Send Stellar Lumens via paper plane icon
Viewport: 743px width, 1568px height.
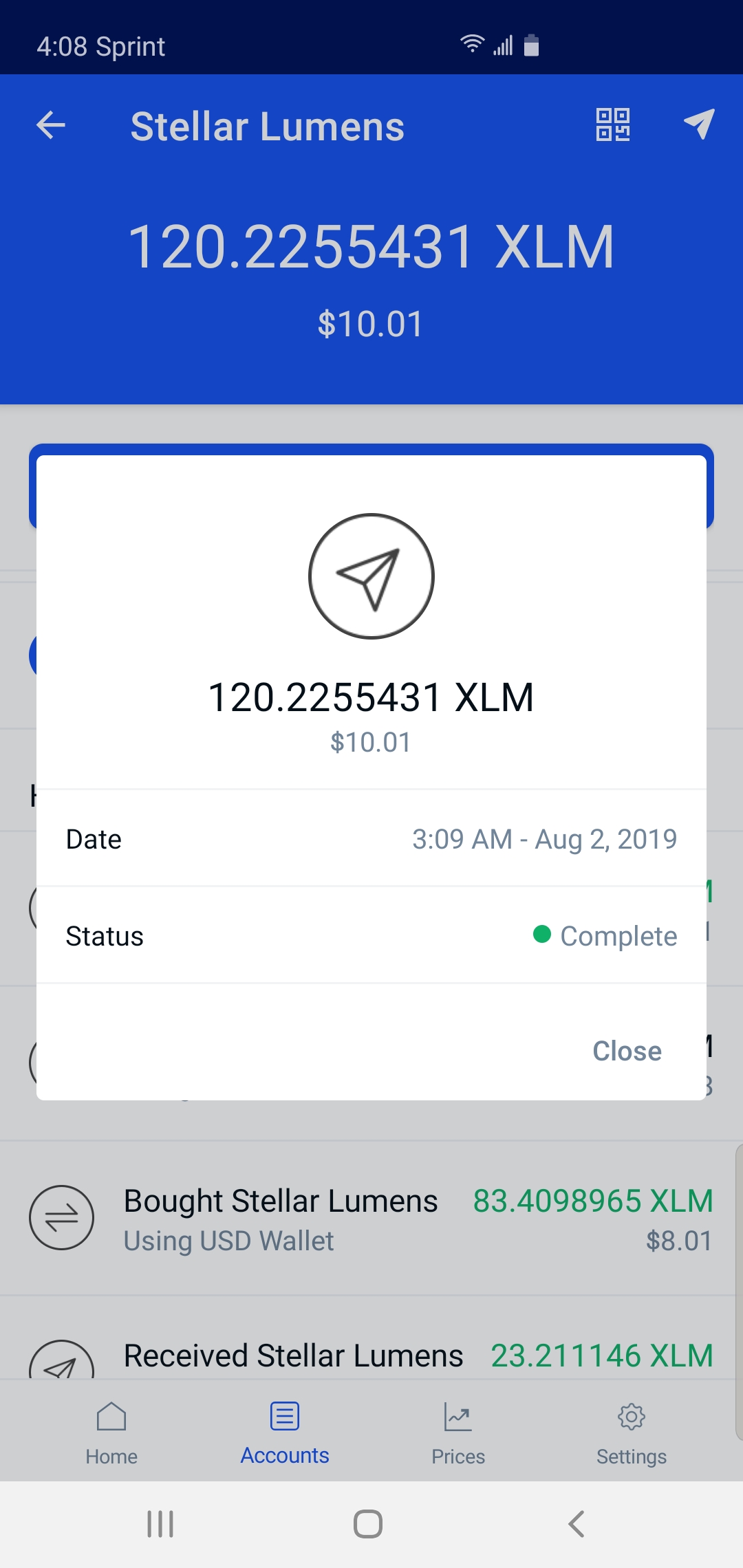[x=699, y=124]
